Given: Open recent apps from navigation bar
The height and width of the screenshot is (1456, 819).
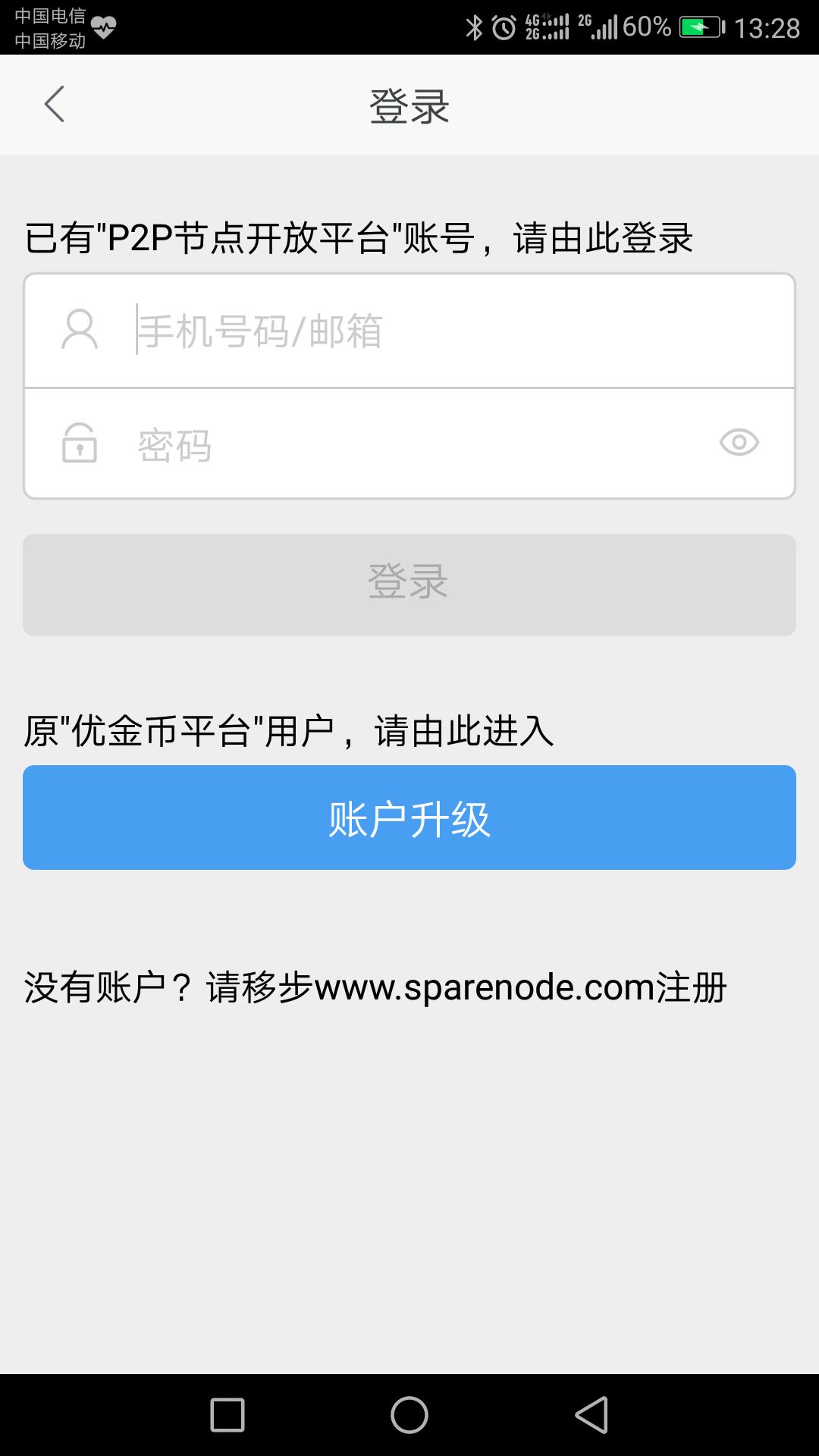Looking at the screenshot, I should [227, 1415].
